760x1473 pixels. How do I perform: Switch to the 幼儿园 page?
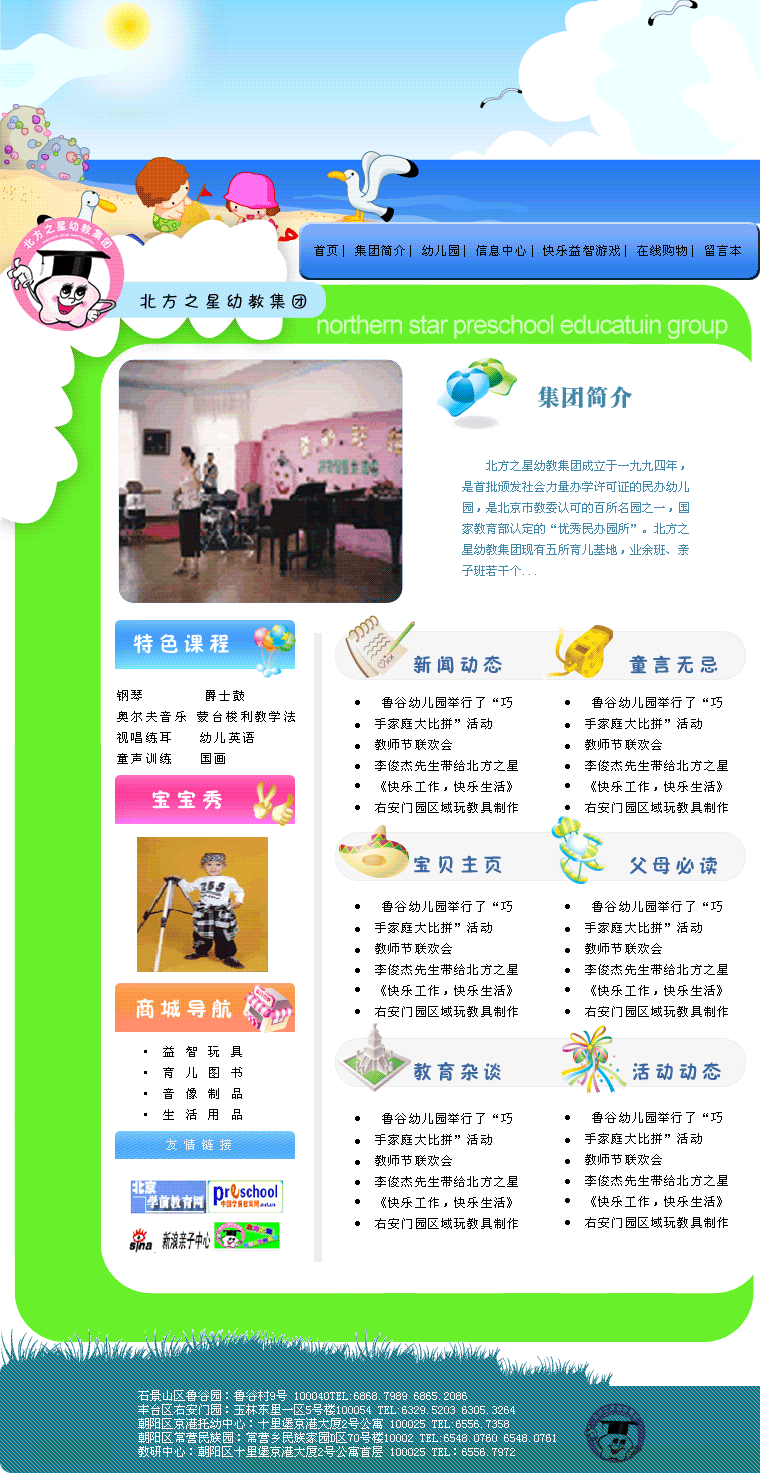[x=440, y=251]
